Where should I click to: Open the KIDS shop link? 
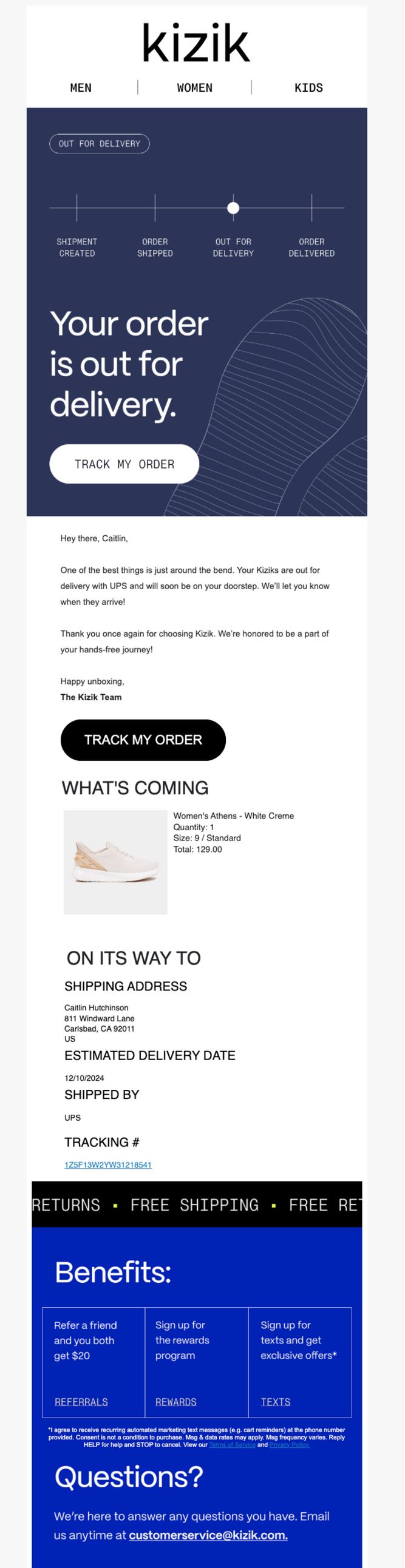(x=309, y=87)
